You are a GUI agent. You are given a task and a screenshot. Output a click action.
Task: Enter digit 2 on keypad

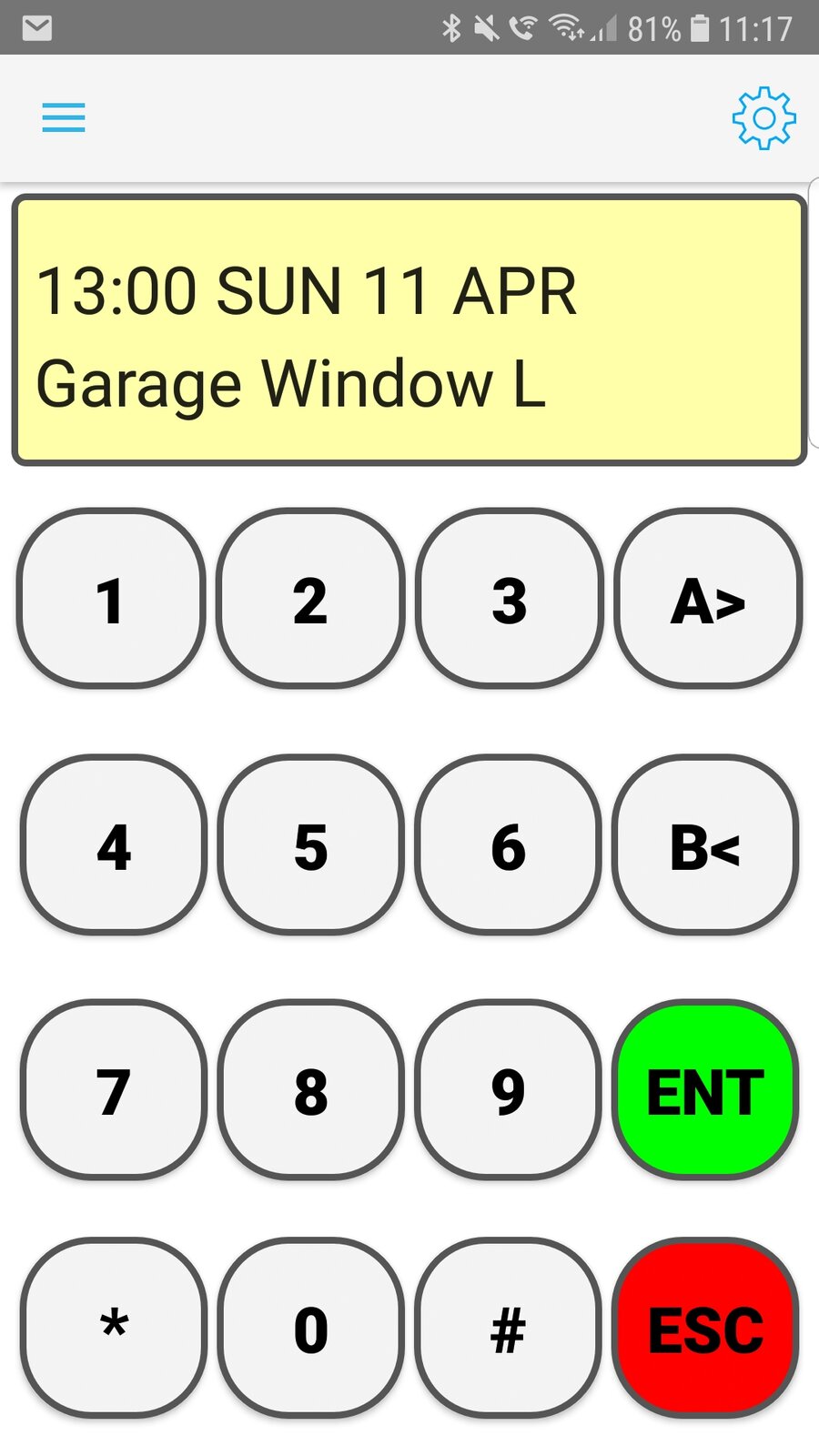coord(310,600)
